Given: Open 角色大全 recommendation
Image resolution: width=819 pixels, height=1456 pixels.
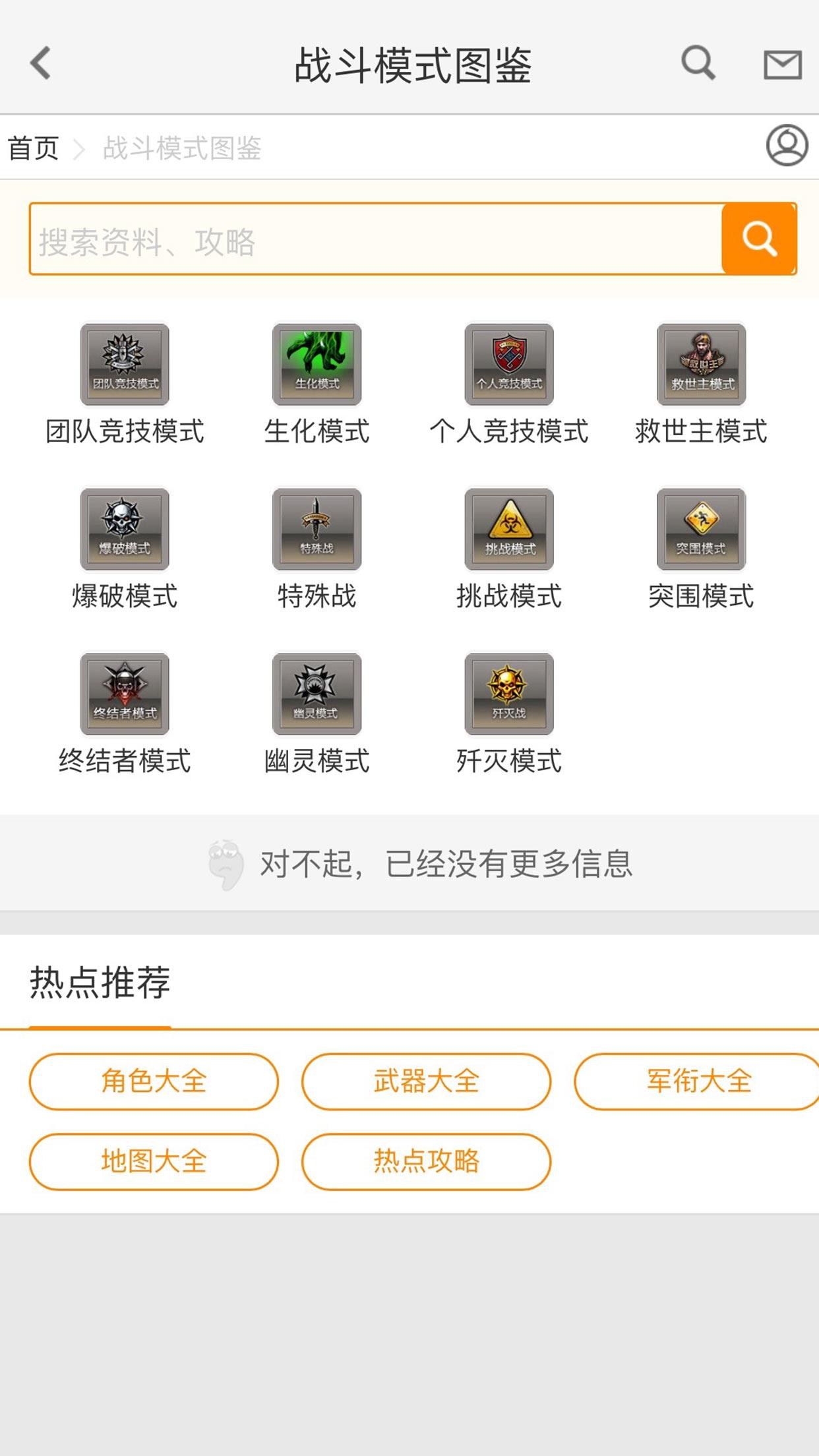Looking at the screenshot, I should [x=154, y=1082].
